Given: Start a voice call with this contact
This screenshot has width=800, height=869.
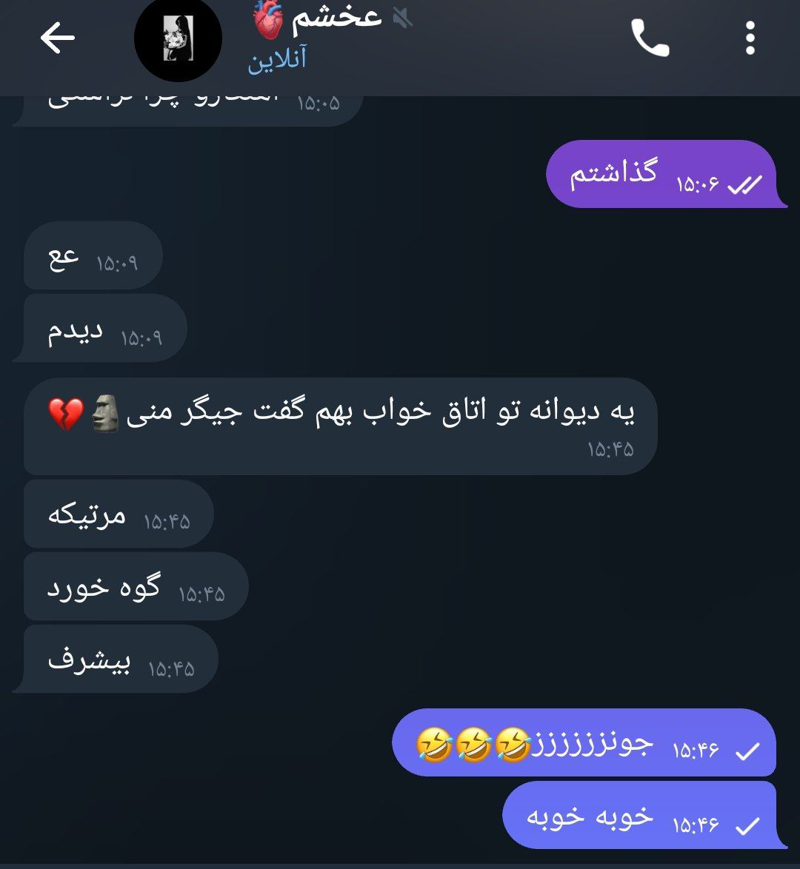Looking at the screenshot, I should [649, 38].
